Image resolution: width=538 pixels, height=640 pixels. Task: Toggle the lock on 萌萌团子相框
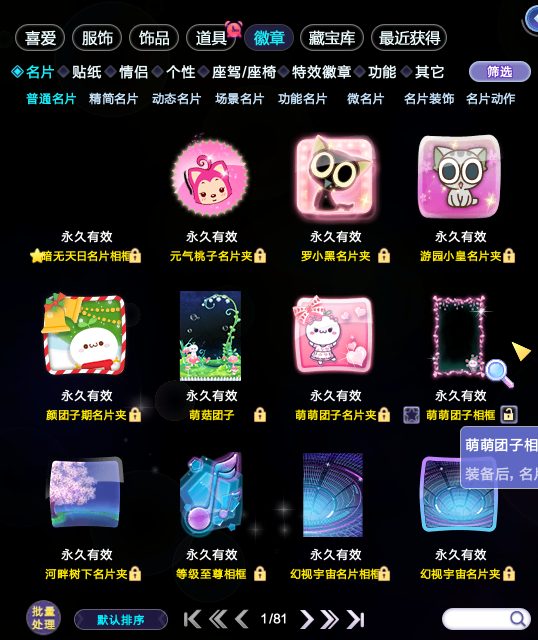pos(509,415)
